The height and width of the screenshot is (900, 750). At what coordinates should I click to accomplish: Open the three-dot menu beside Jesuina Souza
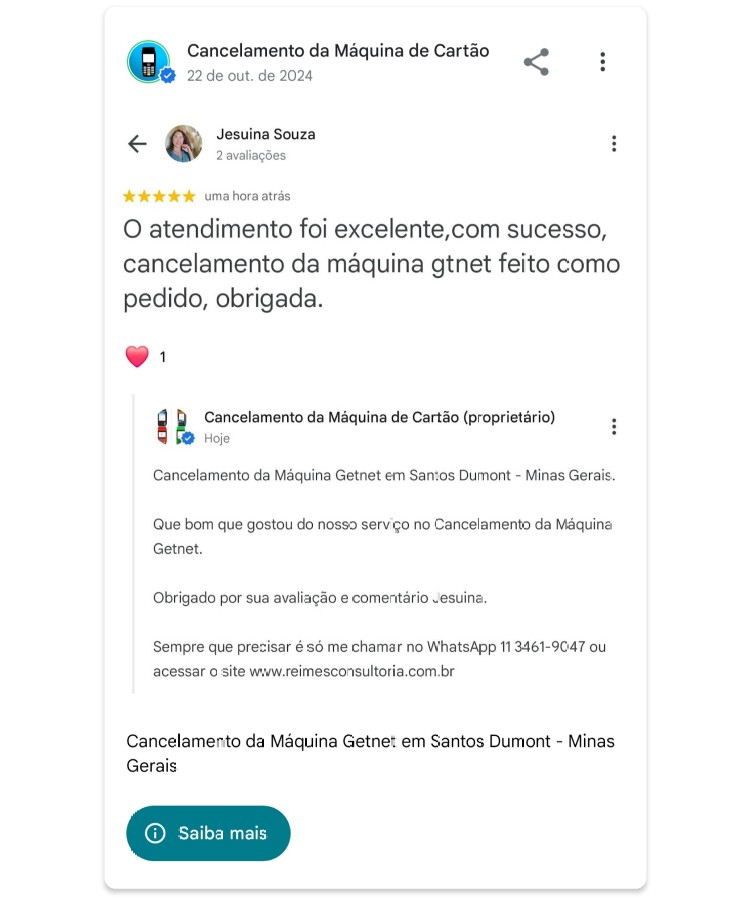(x=614, y=143)
